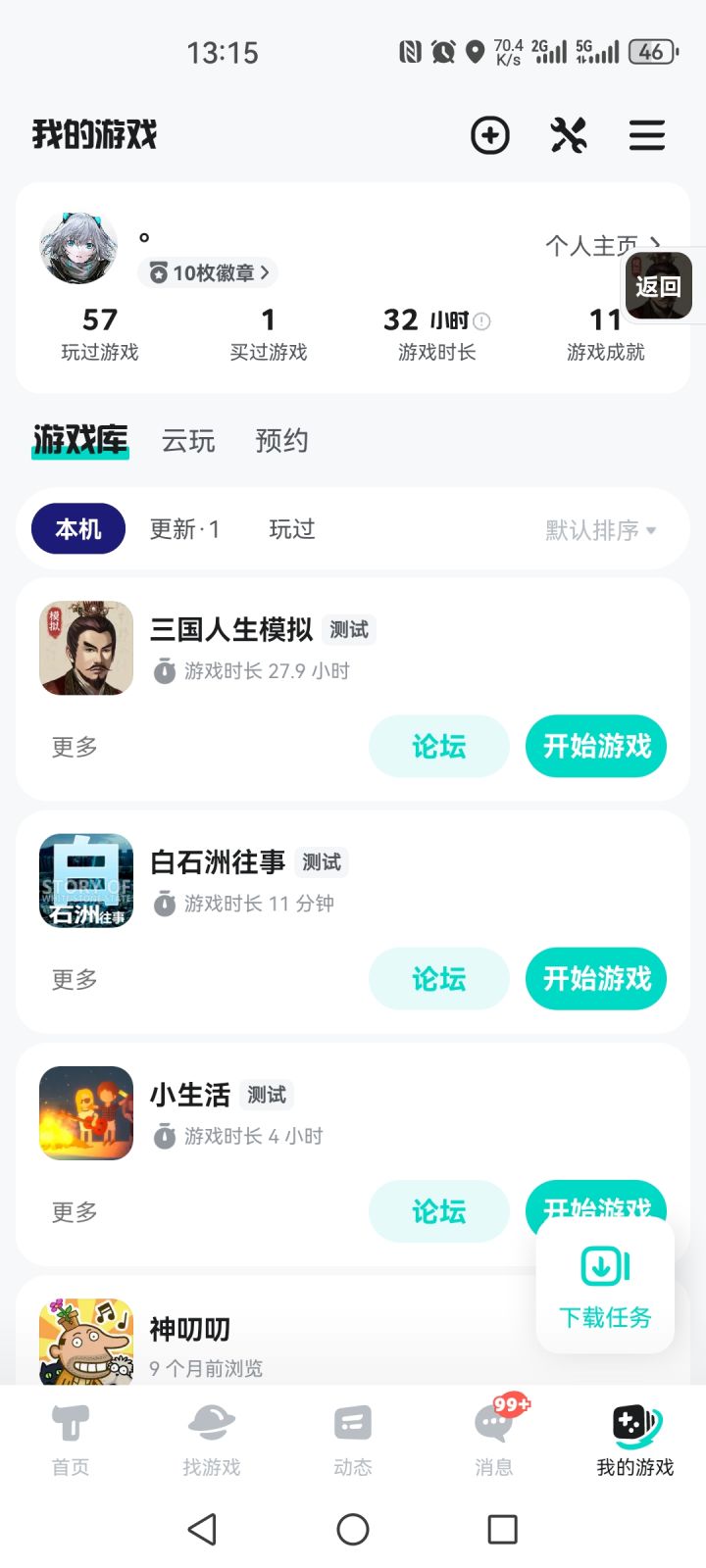
Task: Tap the floating 返回 button
Action: click(659, 286)
